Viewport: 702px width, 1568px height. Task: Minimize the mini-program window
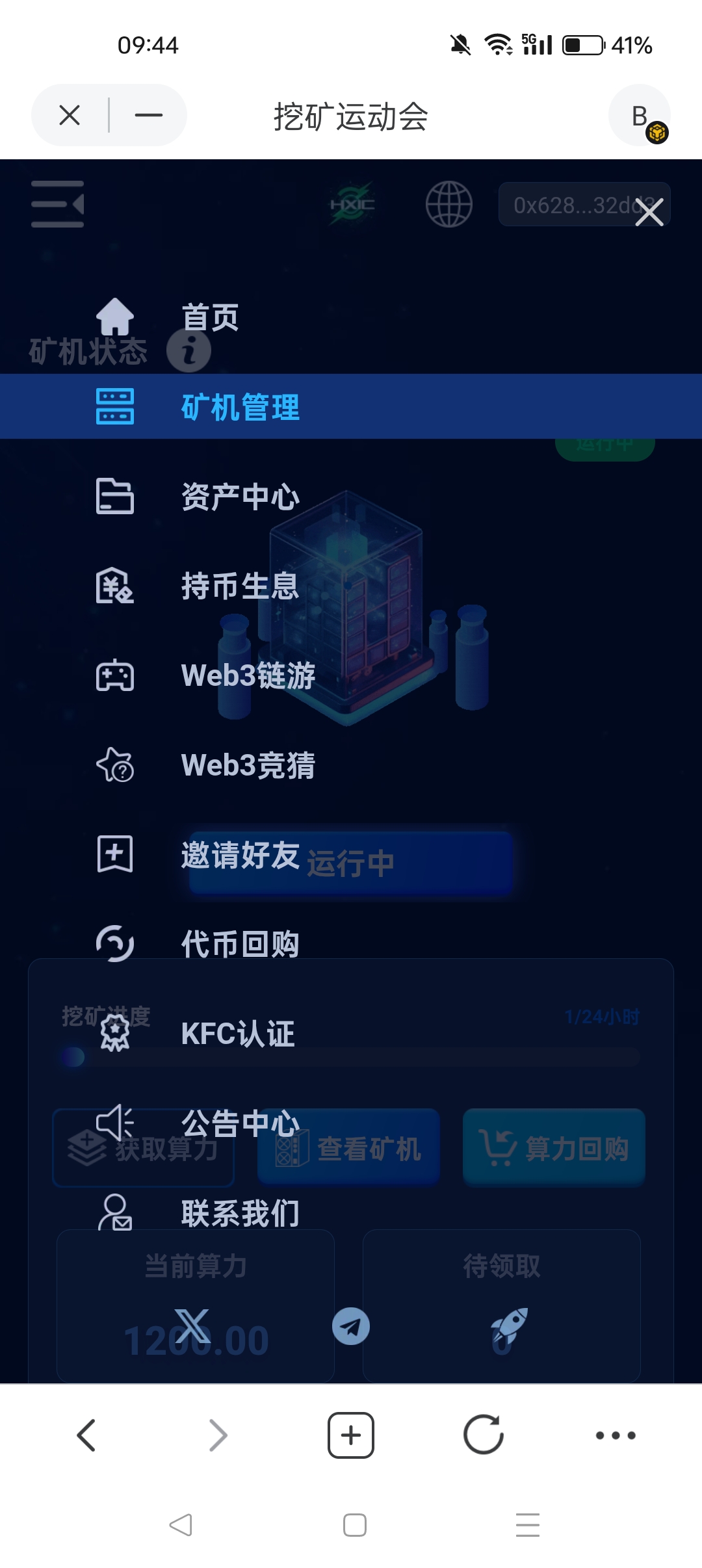click(x=148, y=116)
